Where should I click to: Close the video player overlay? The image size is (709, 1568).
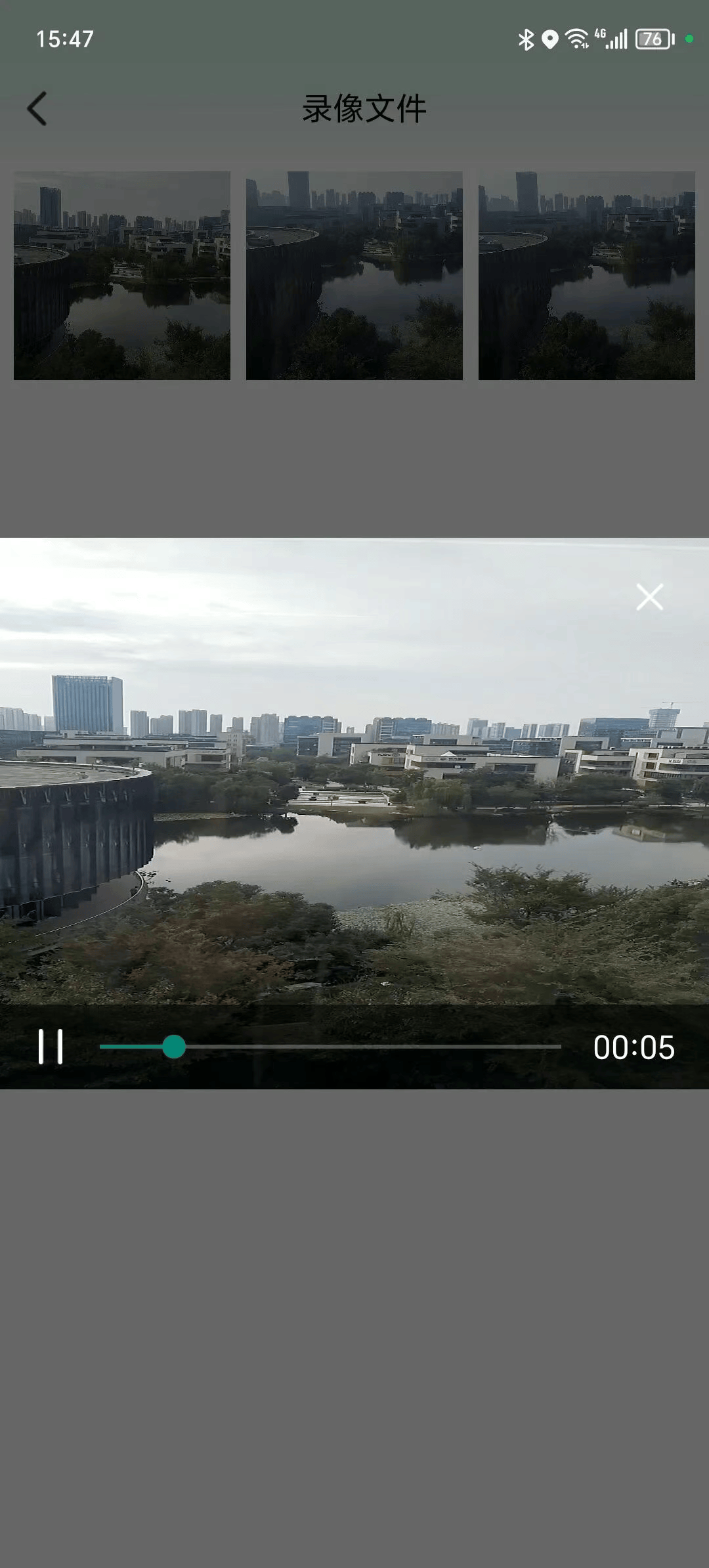coord(649,597)
